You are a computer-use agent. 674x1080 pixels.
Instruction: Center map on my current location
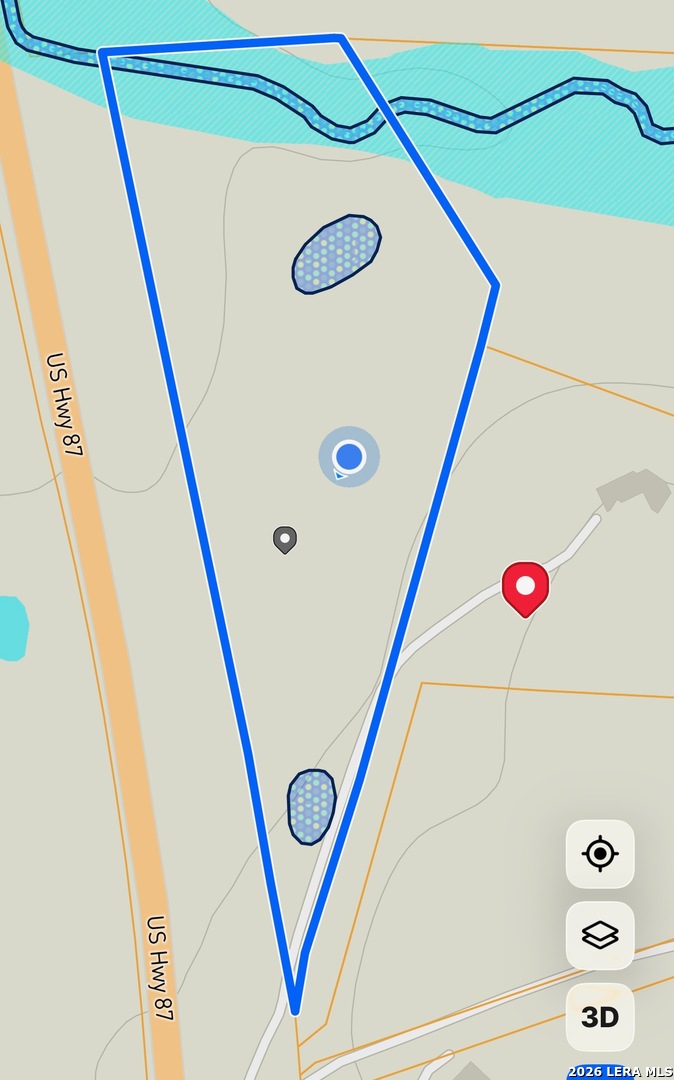point(600,854)
